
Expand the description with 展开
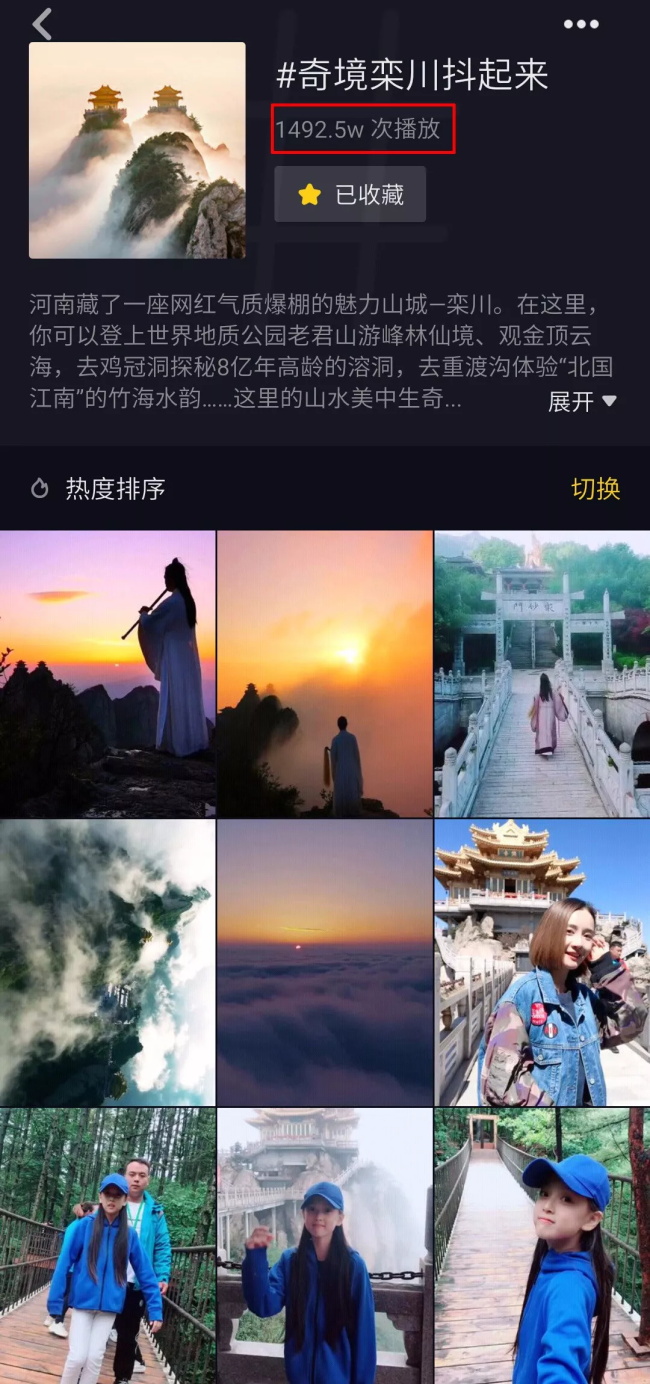[582, 402]
